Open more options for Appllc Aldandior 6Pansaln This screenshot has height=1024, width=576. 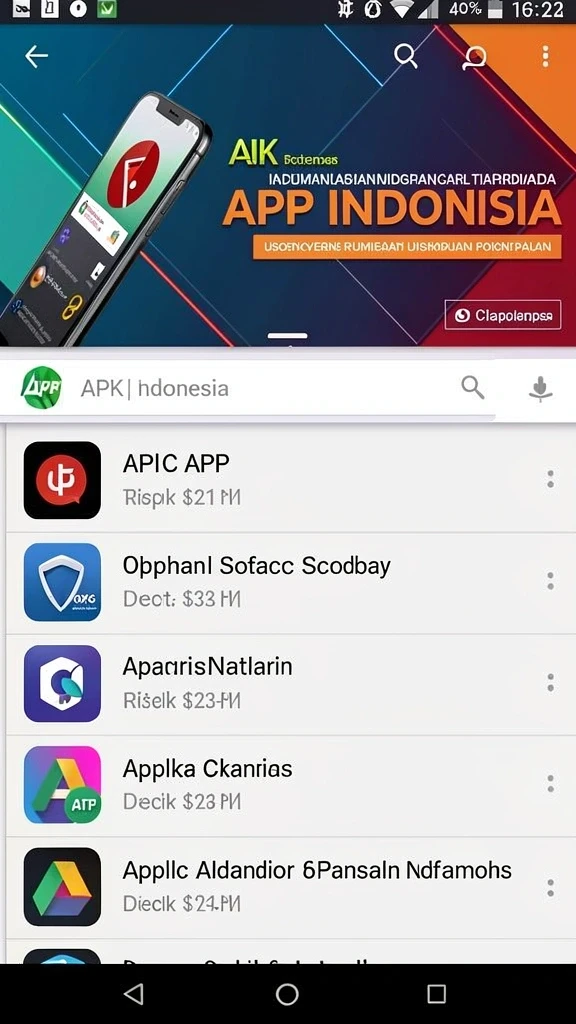pyautogui.click(x=551, y=888)
